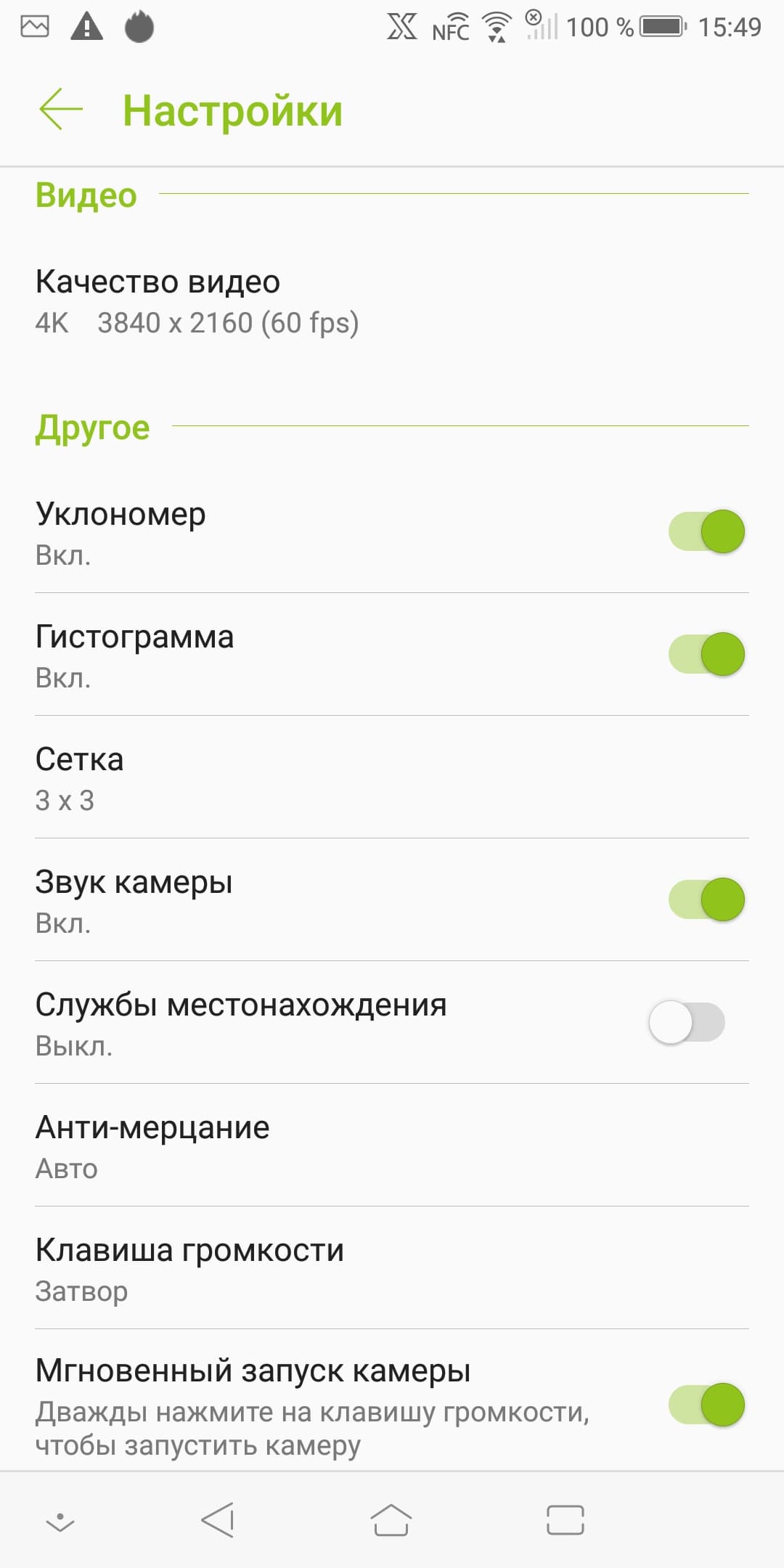Open the Сетка grid option
This screenshot has height=1568, width=784.
coord(392,778)
